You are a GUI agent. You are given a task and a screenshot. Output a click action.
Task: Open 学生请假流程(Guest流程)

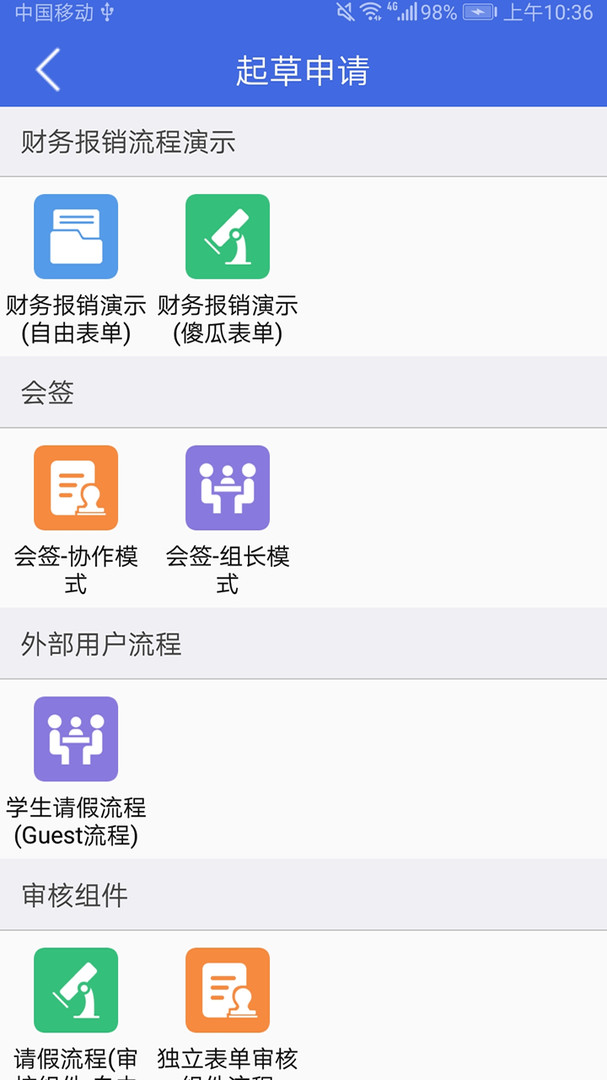point(76,739)
